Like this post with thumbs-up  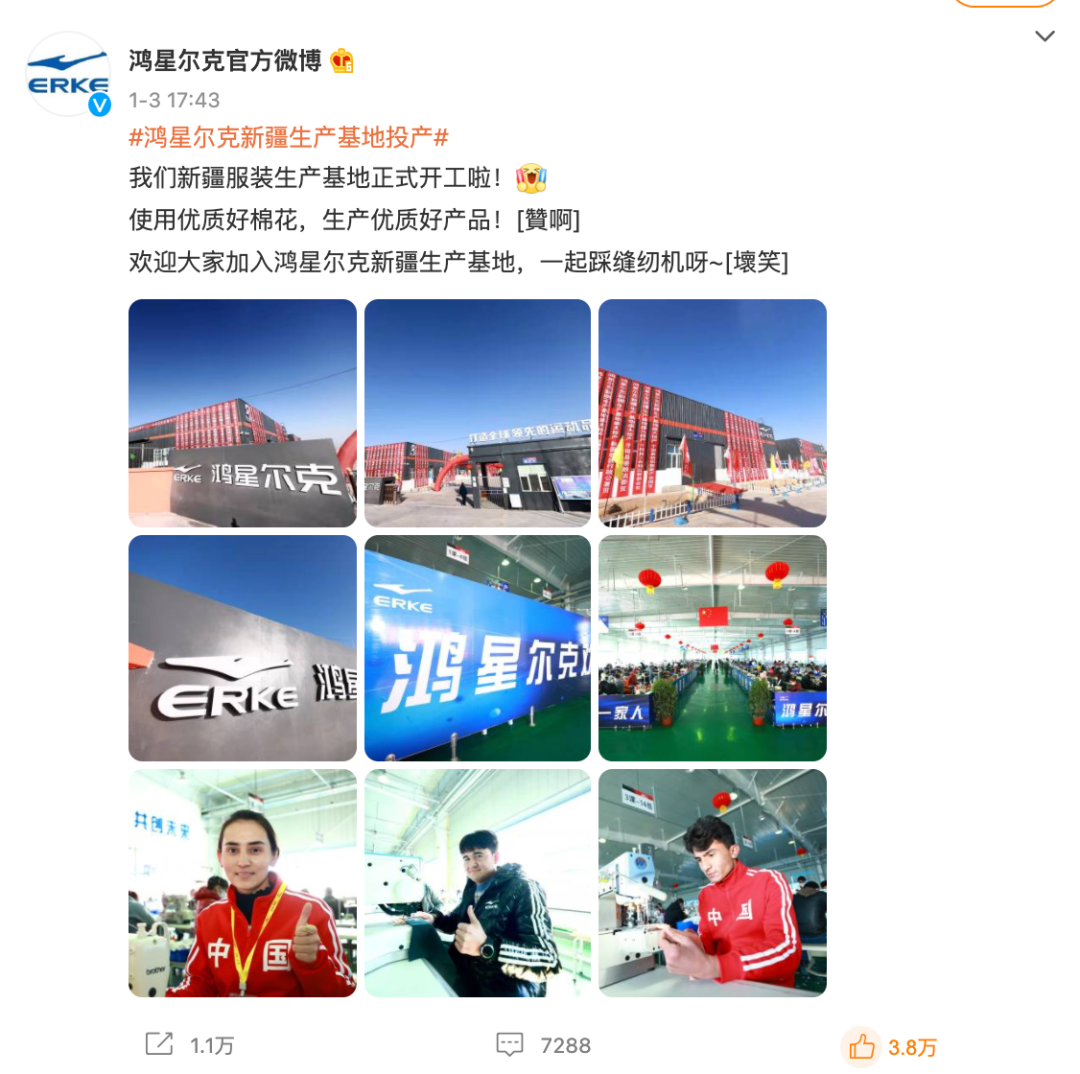pyautogui.click(x=862, y=1046)
